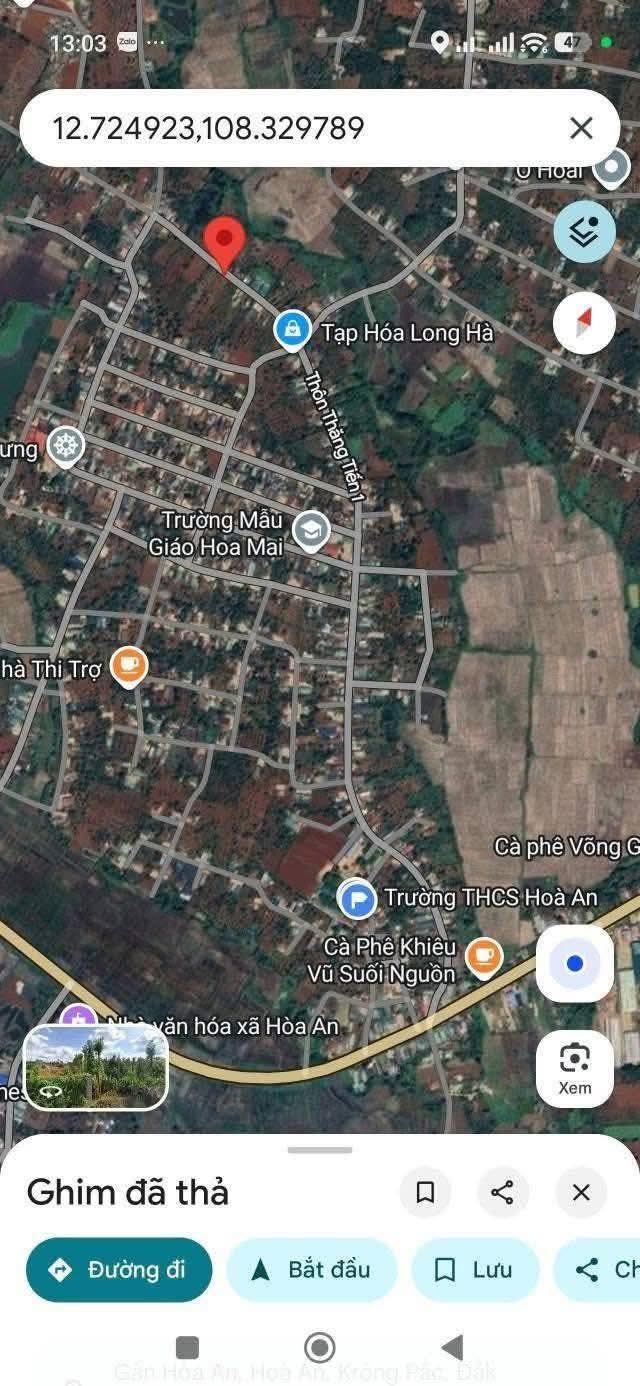Close the Ghim đã thả panel
640x1386 pixels.
coord(581,1192)
